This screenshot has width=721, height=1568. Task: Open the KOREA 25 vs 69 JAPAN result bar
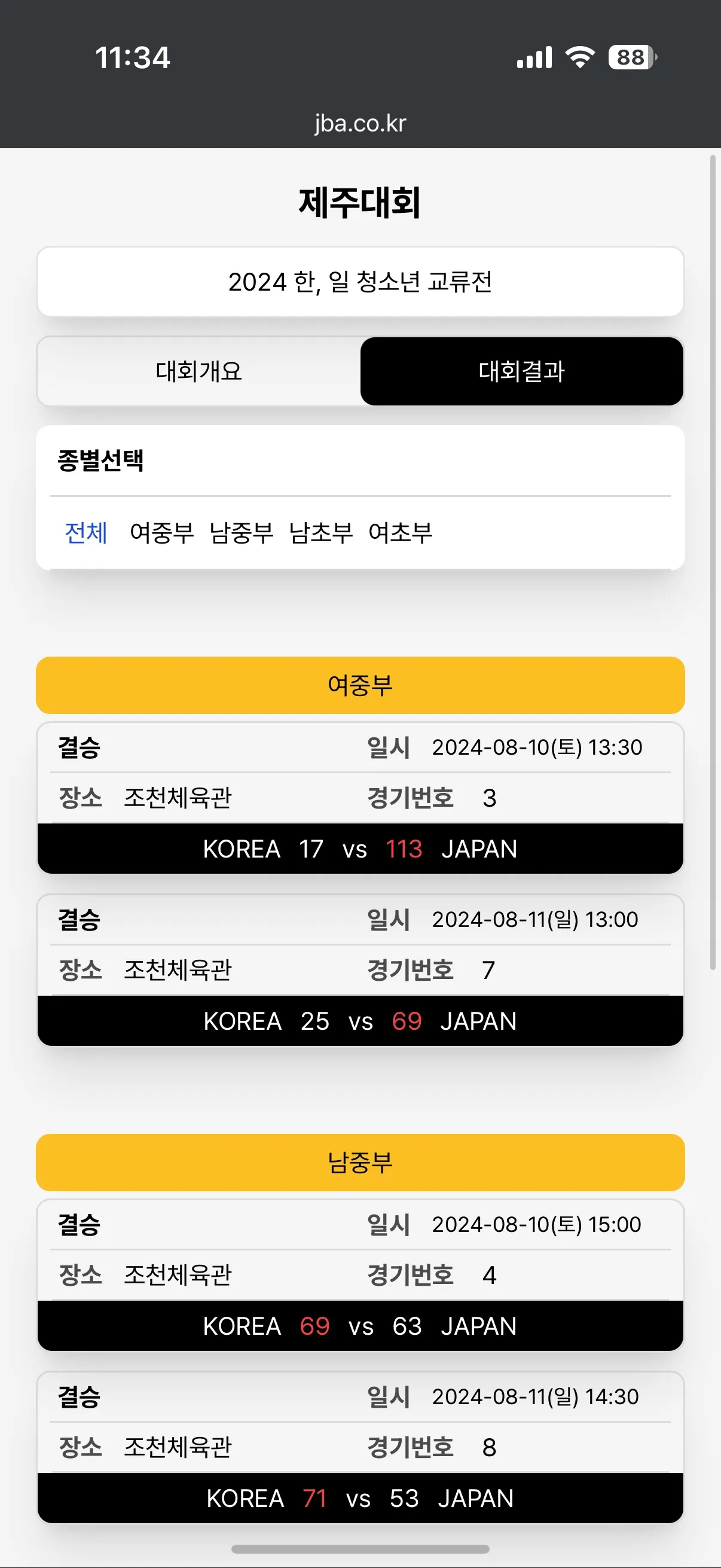click(x=360, y=1021)
